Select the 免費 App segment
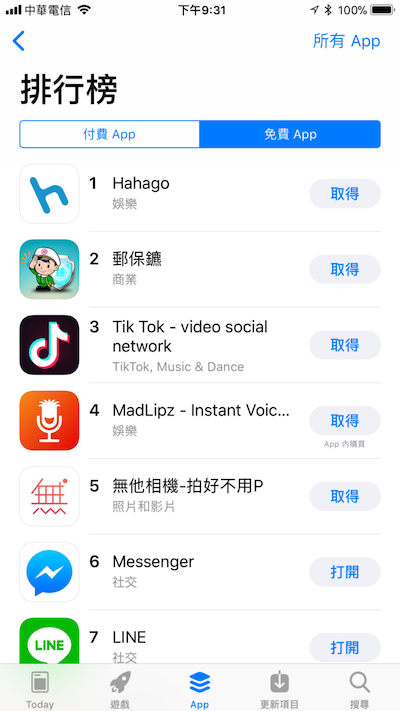Screen dimensions: 400x711 click(x=290, y=134)
